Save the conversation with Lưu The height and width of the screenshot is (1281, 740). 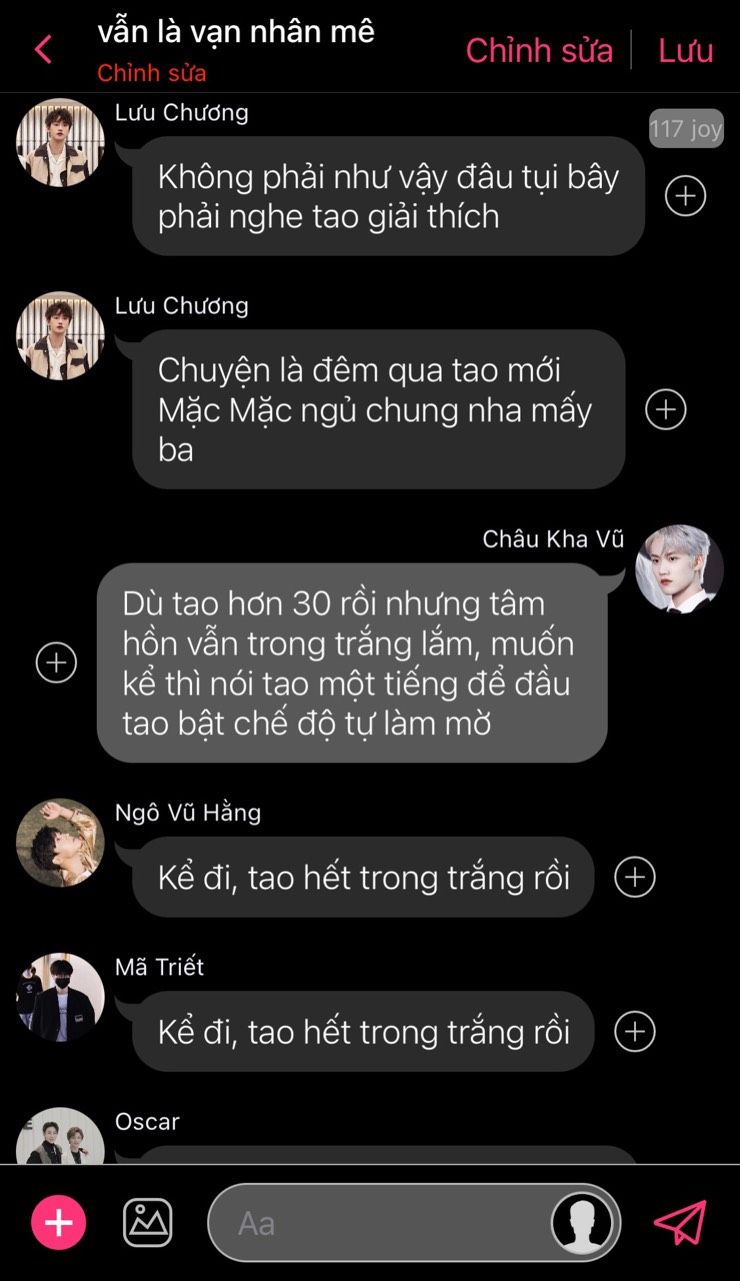click(686, 50)
